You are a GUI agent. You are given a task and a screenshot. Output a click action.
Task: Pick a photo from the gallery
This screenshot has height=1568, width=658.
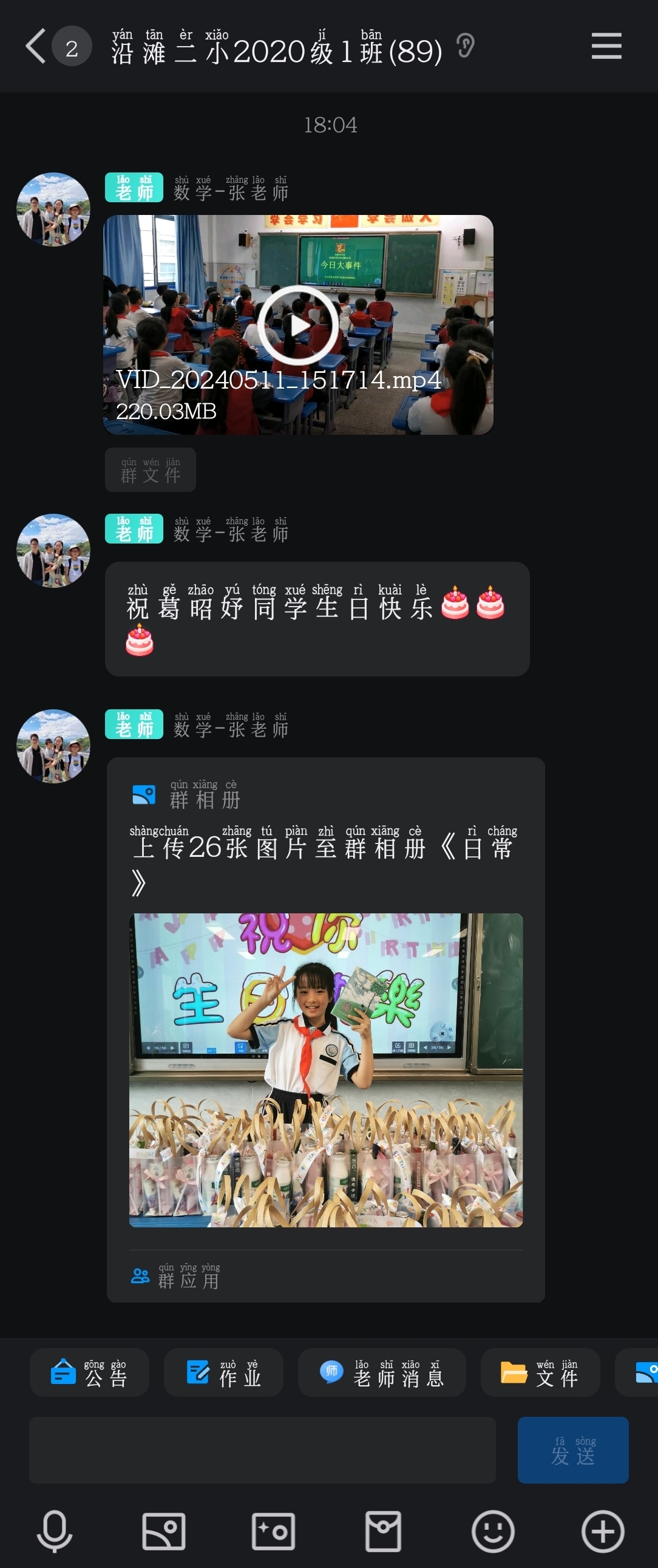click(x=164, y=1532)
